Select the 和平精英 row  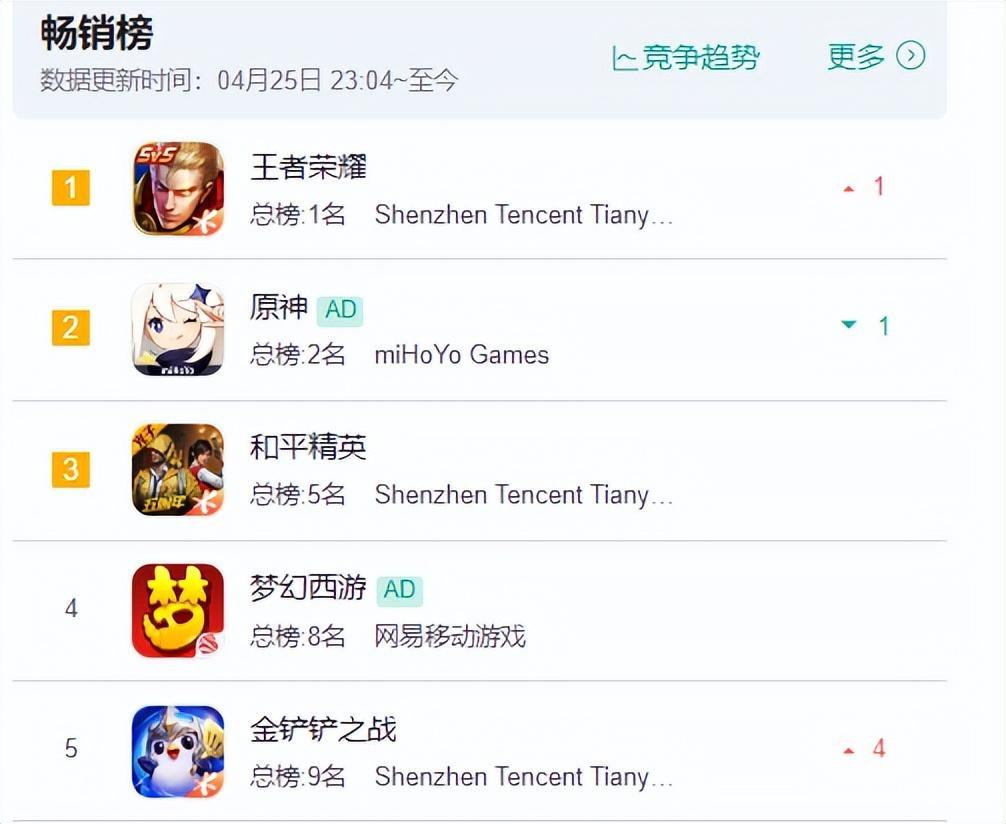point(308,447)
